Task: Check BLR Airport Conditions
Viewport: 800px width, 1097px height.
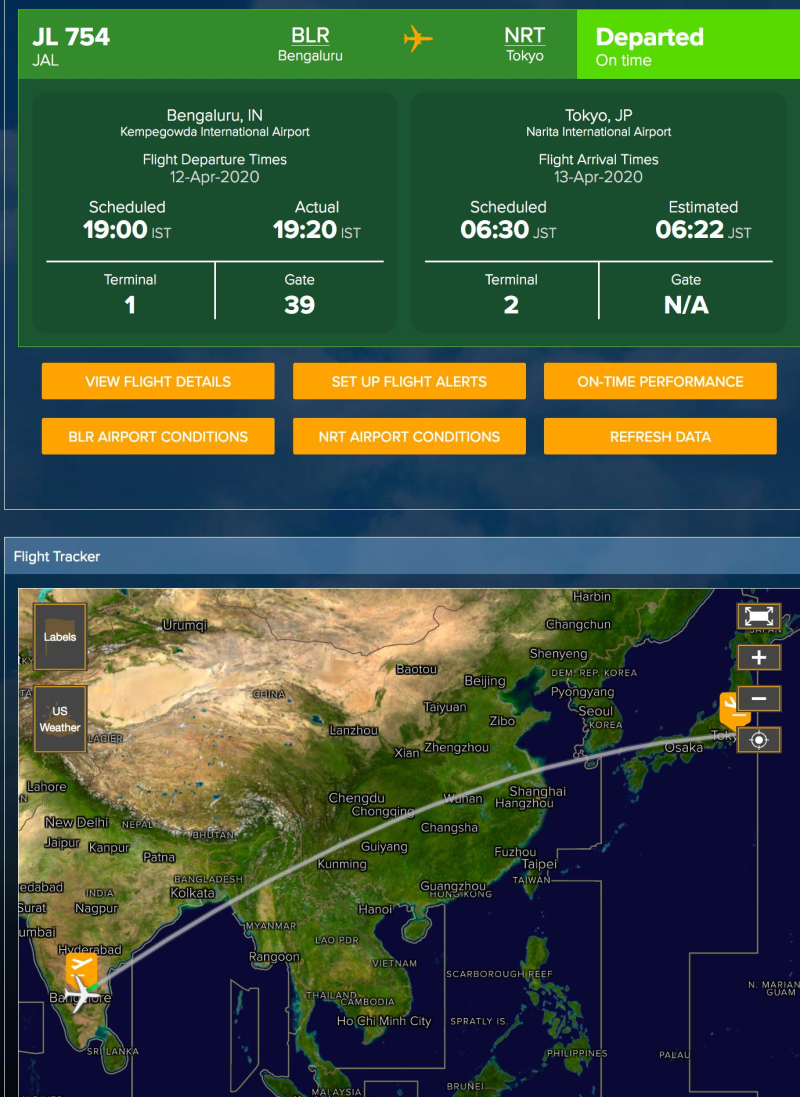Action: pyautogui.click(x=158, y=436)
